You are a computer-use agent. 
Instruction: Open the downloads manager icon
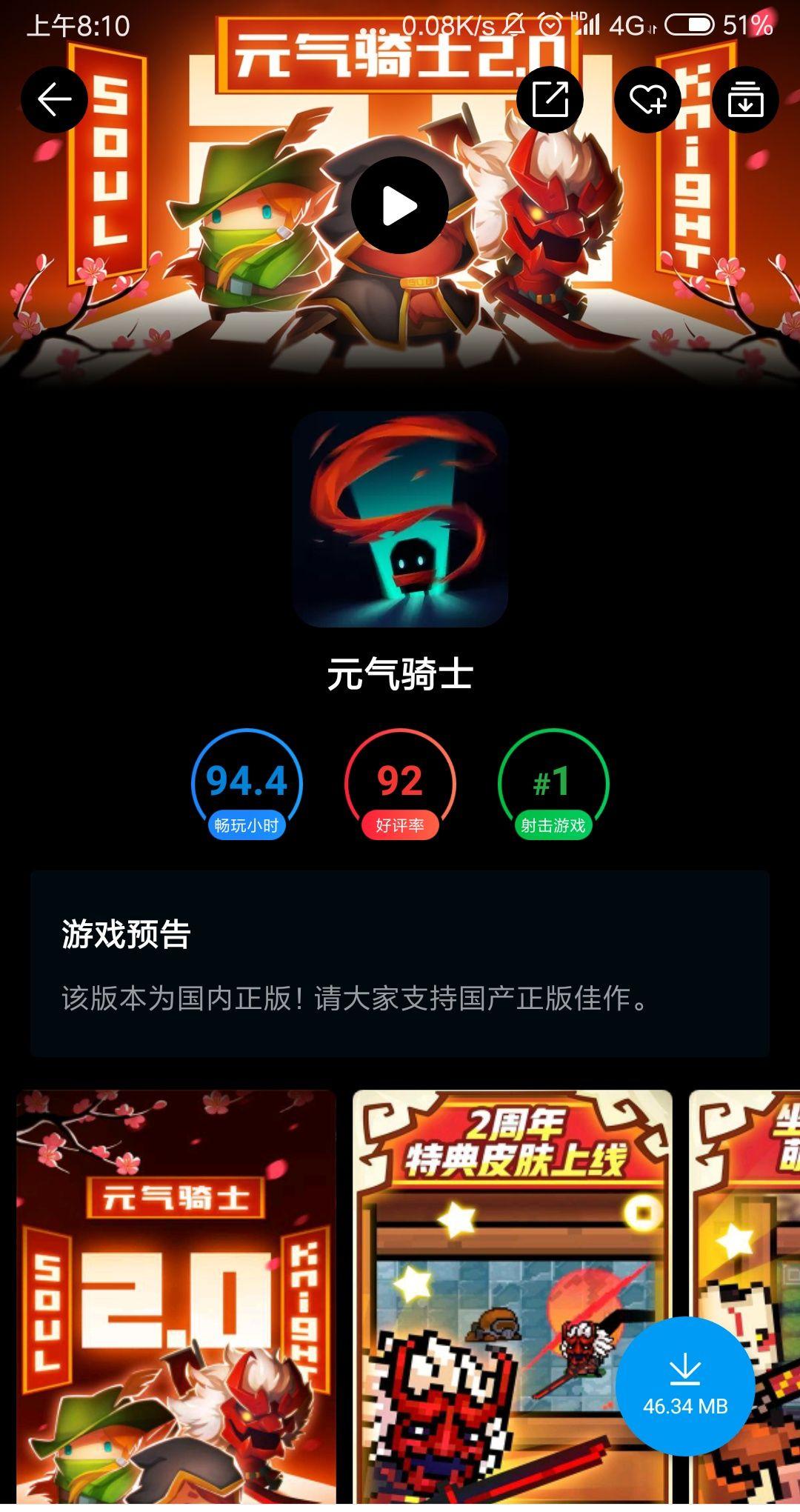point(745,100)
